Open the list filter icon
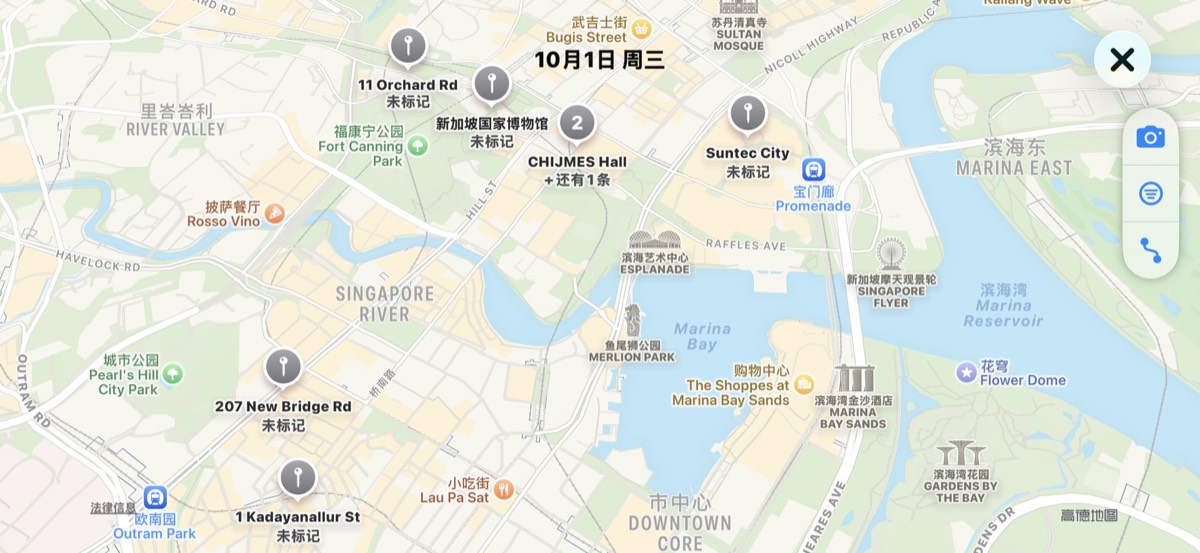The height and width of the screenshot is (553, 1200). tap(1150, 193)
